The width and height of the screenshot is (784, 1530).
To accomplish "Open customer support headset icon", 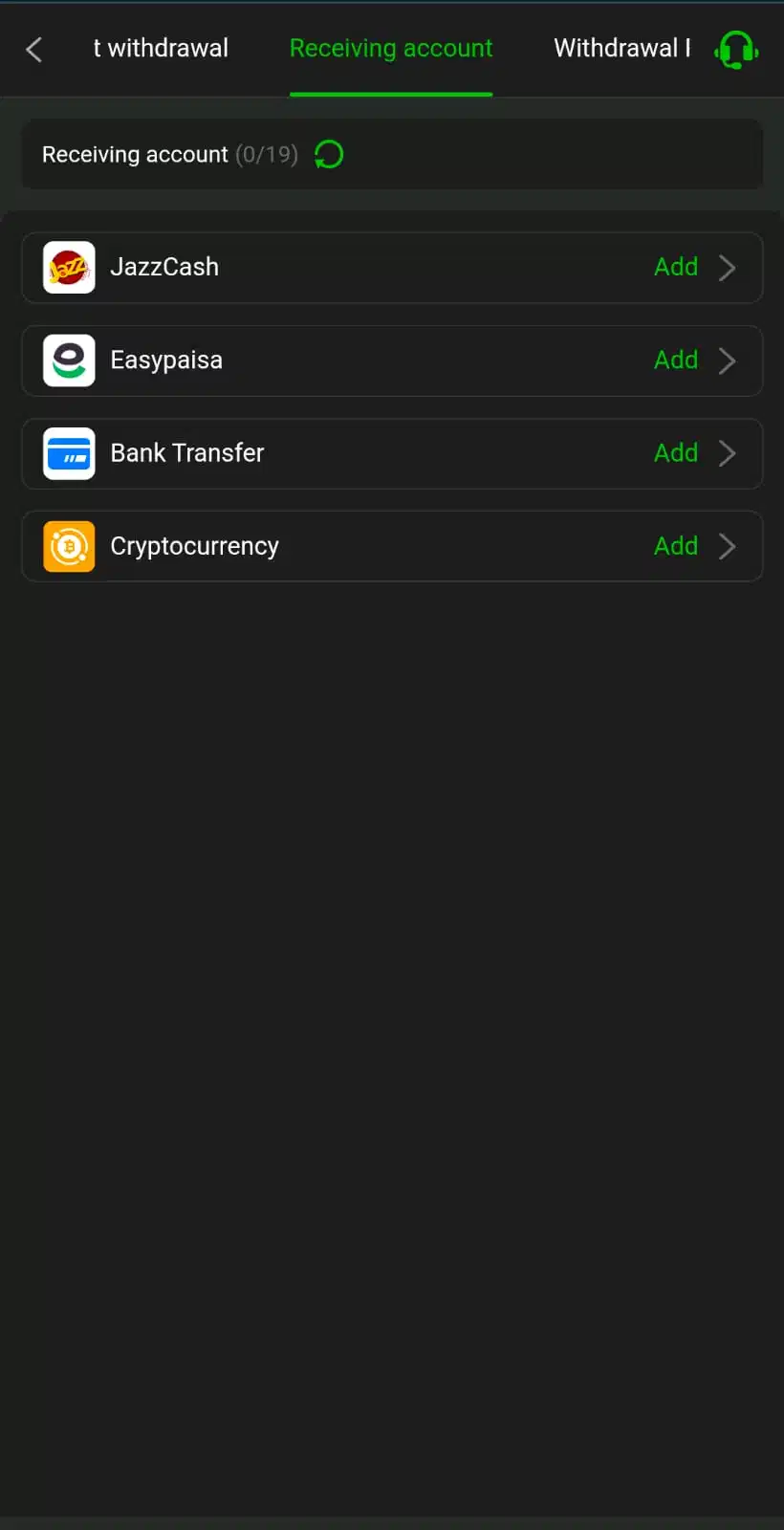I will [x=736, y=49].
